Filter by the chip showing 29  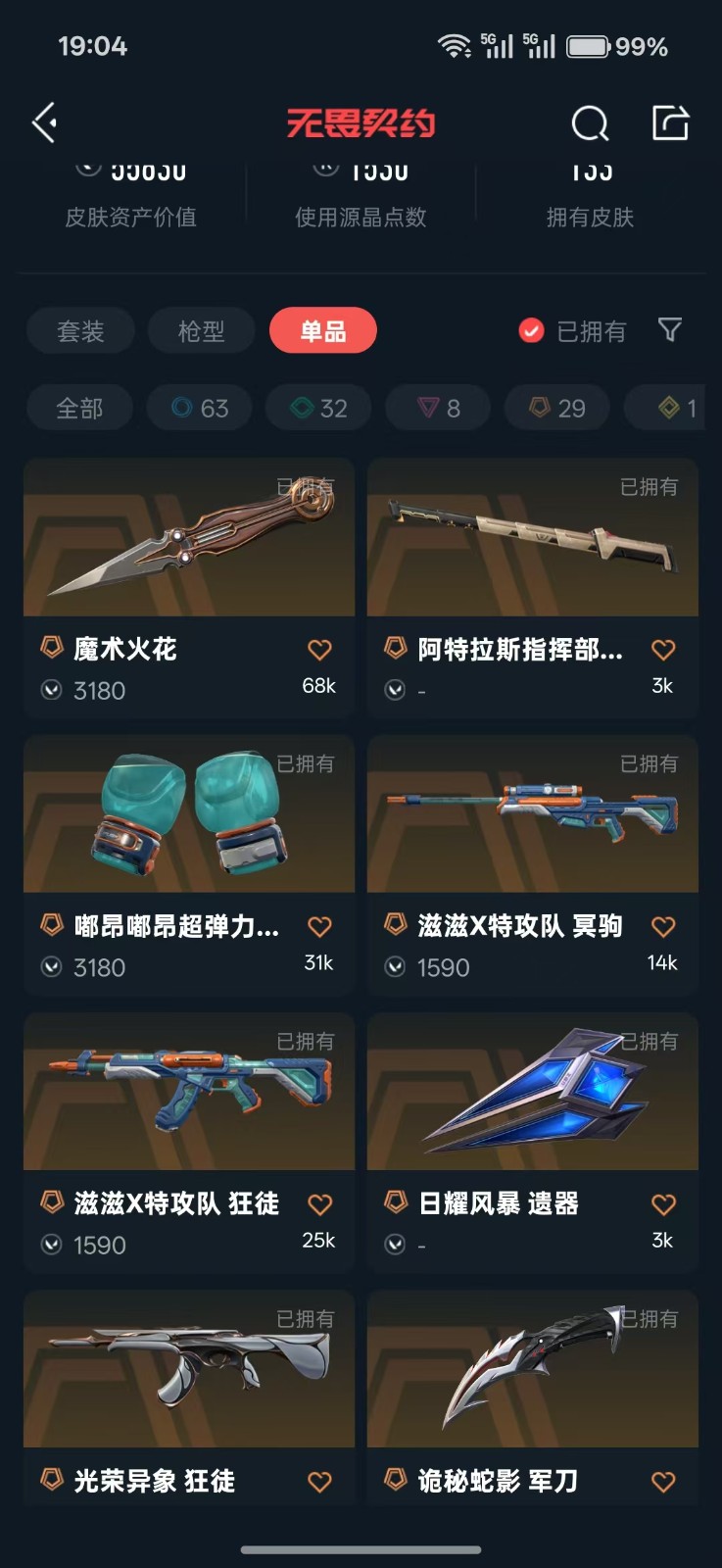coord(557,408)
